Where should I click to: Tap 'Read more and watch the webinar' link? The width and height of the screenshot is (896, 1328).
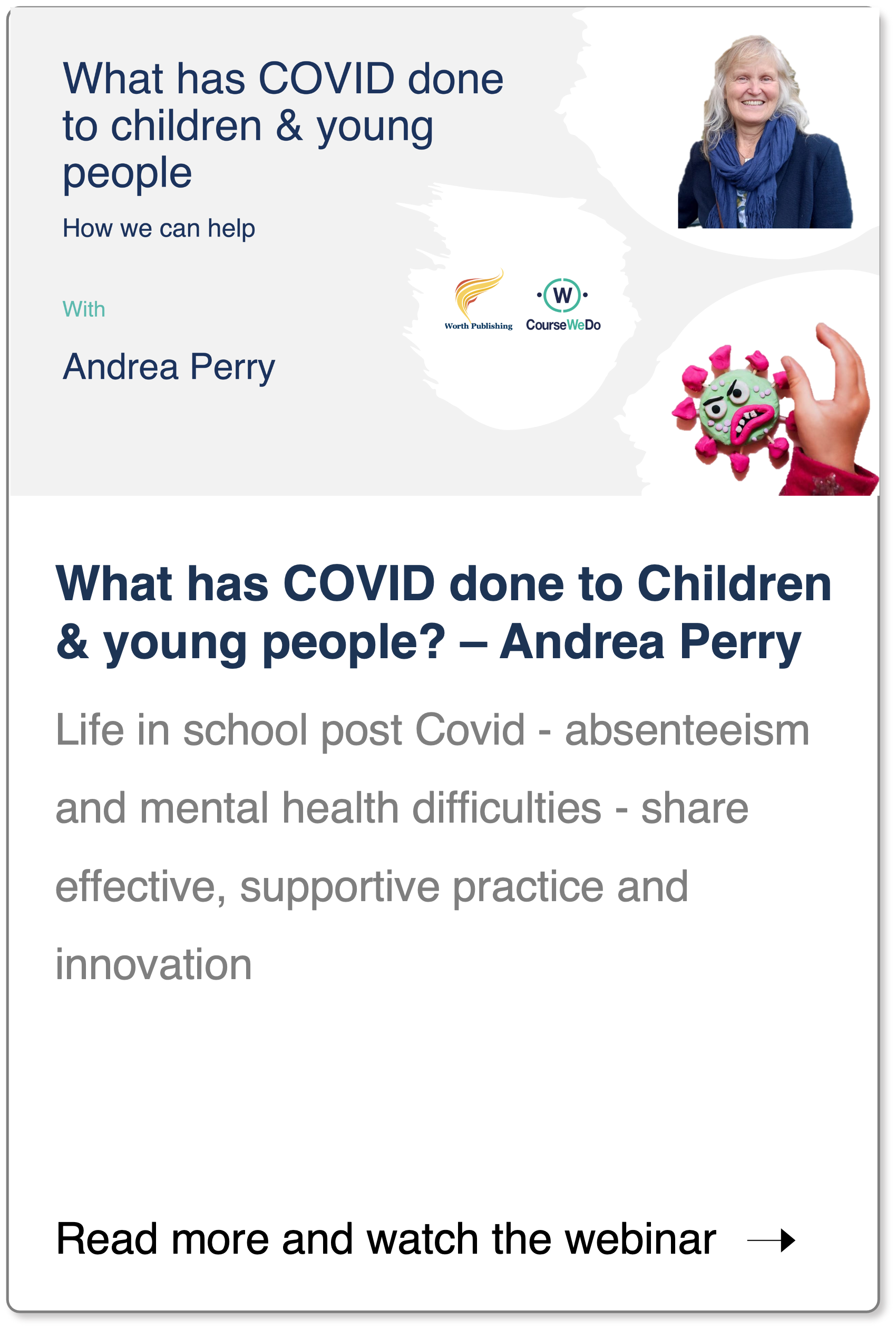426,1239
